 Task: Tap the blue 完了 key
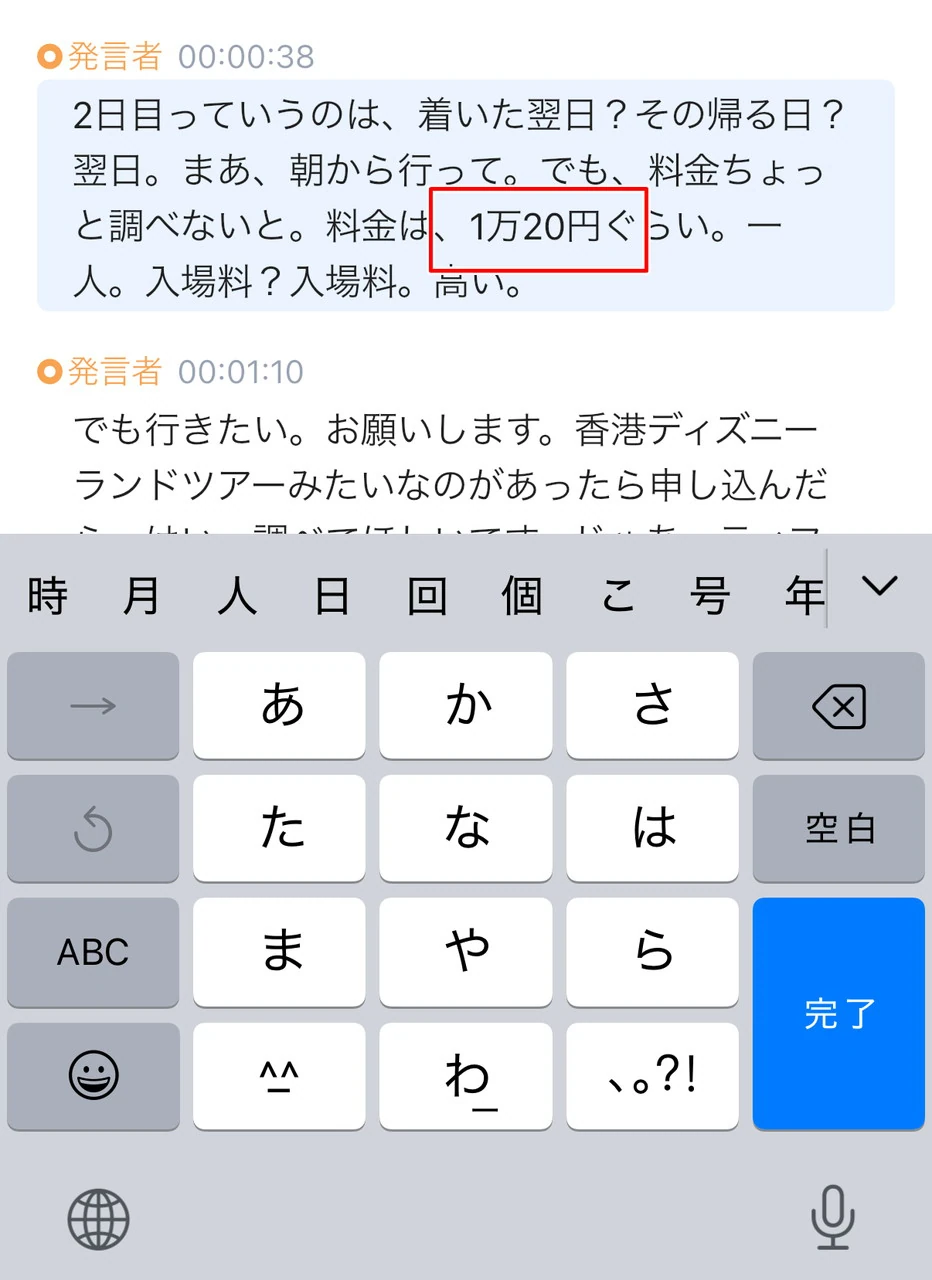tap(838, 1013)
